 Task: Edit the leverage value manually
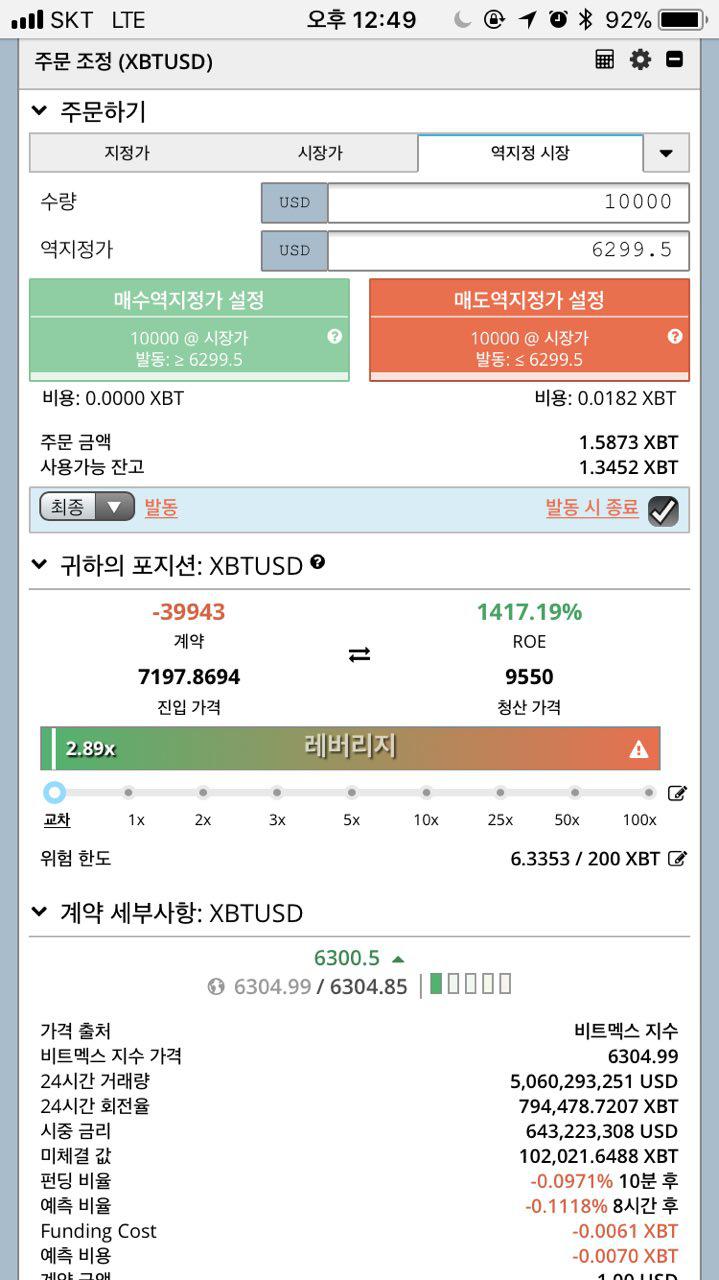pos(677,793)
